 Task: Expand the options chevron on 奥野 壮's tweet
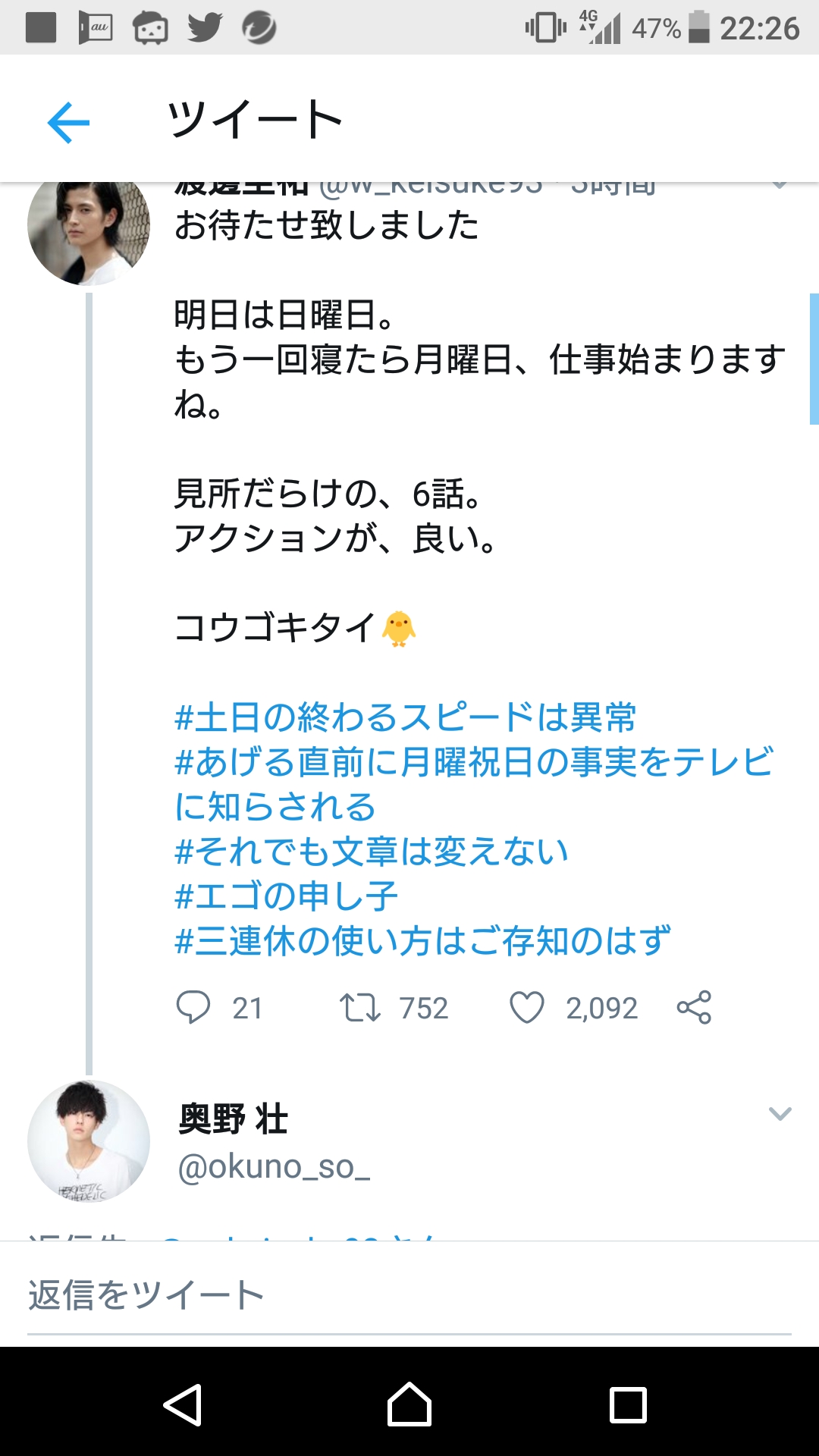780,1113
